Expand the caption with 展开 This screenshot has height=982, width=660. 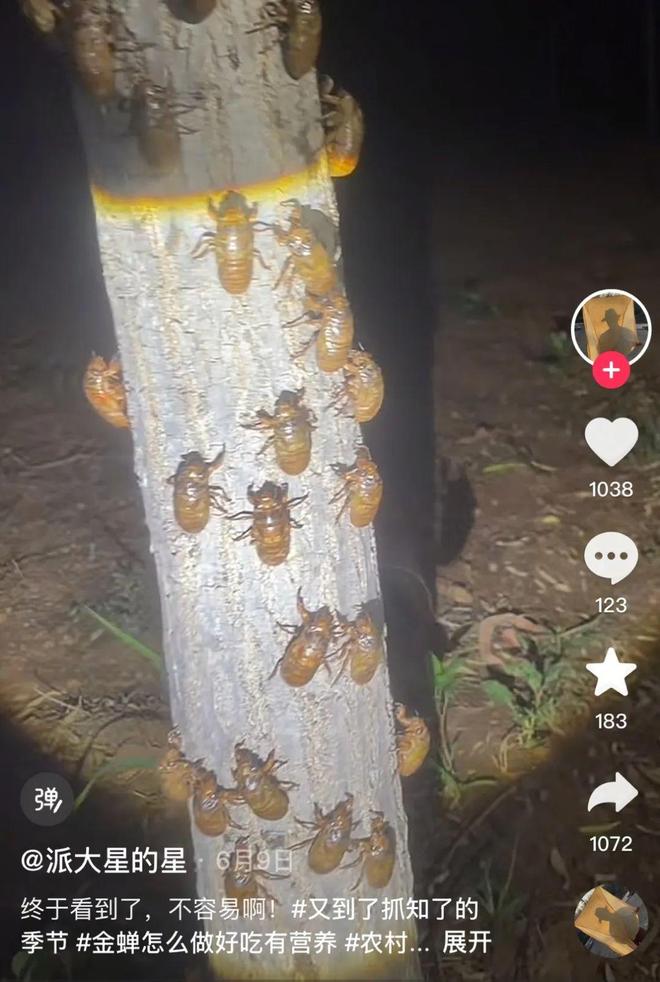(467, 941)
